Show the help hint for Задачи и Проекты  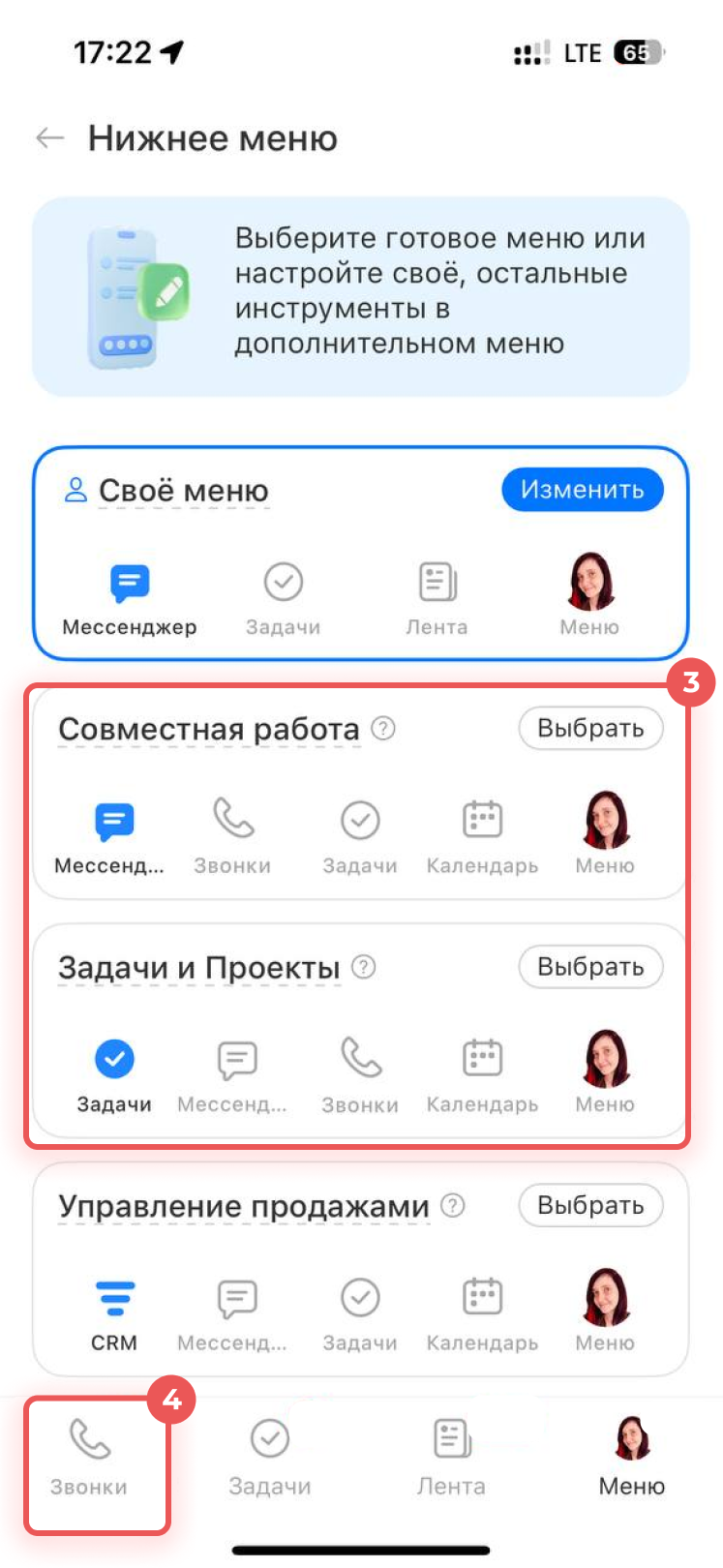coord(363,967)
